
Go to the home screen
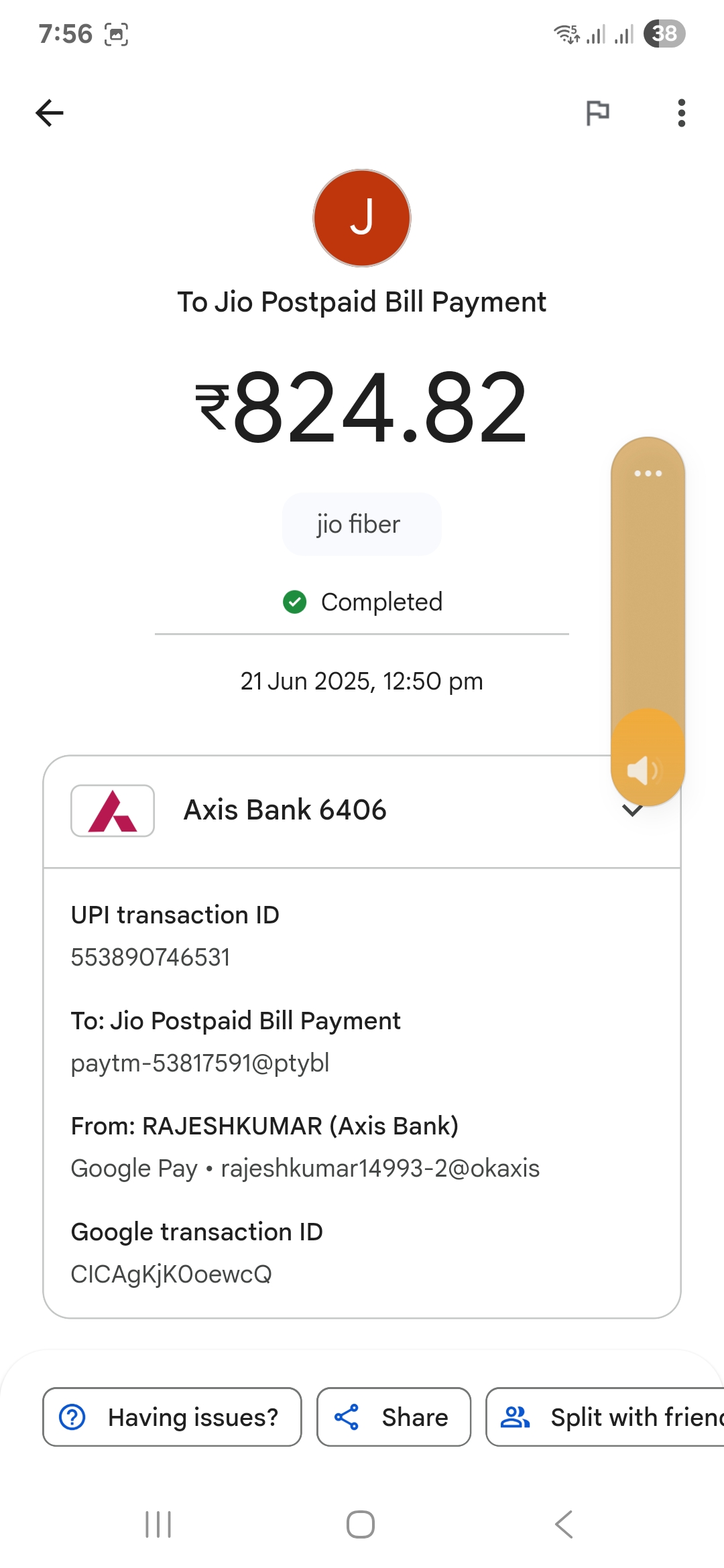(361, 1524)
